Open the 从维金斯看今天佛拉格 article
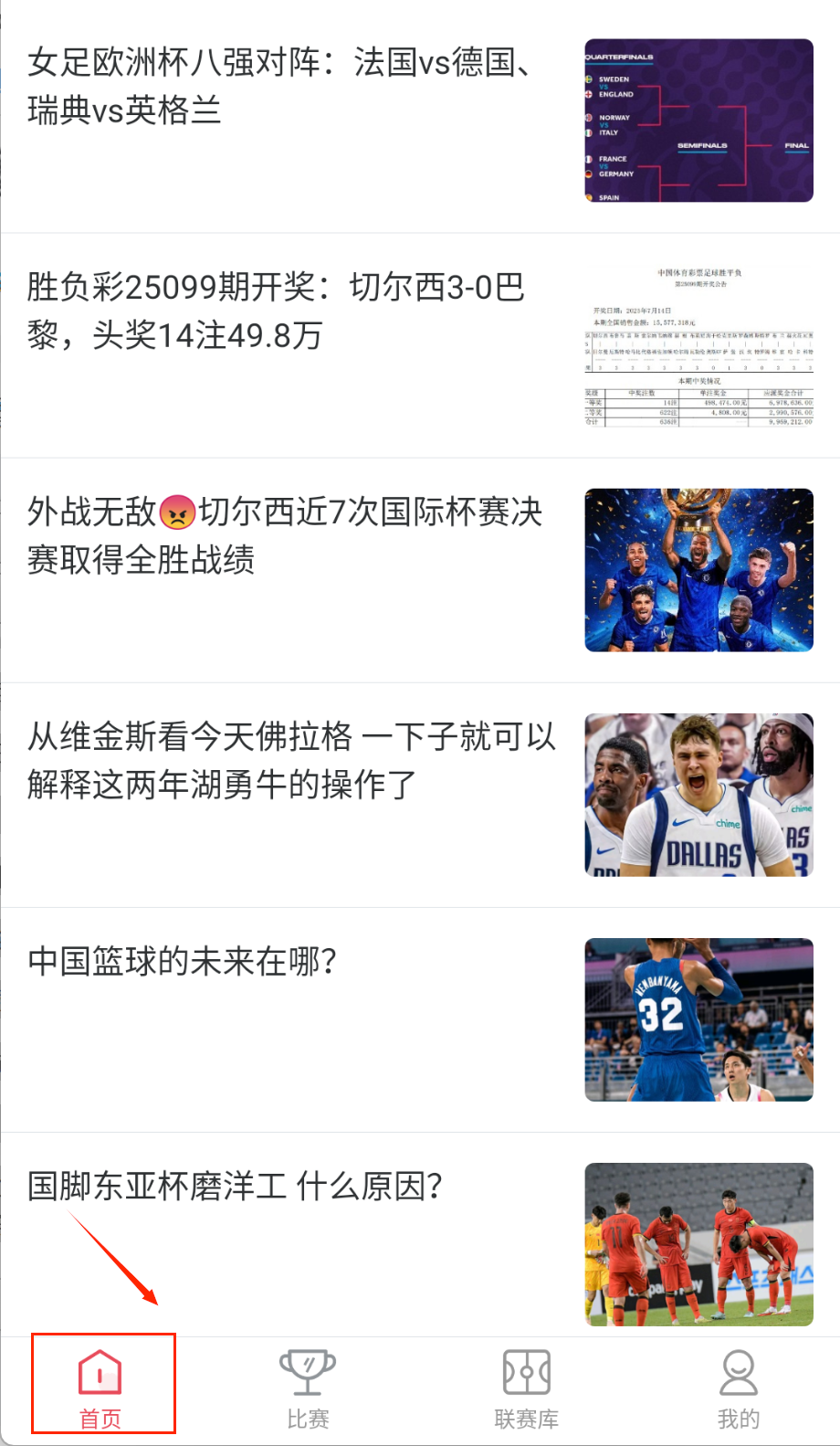The image size is (840, 1446). coord(290,761)
